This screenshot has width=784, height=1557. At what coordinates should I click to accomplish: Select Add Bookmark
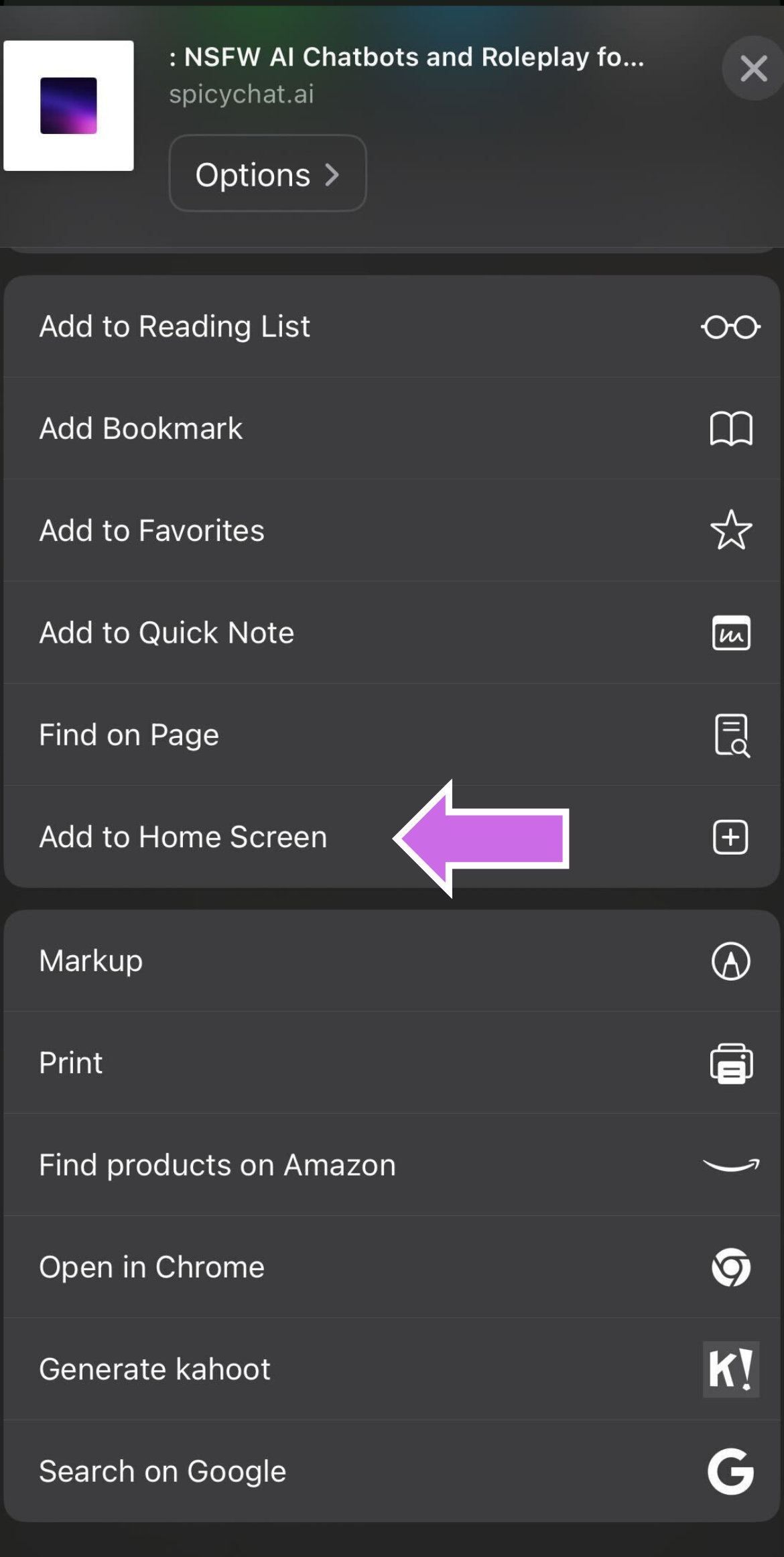392,428
